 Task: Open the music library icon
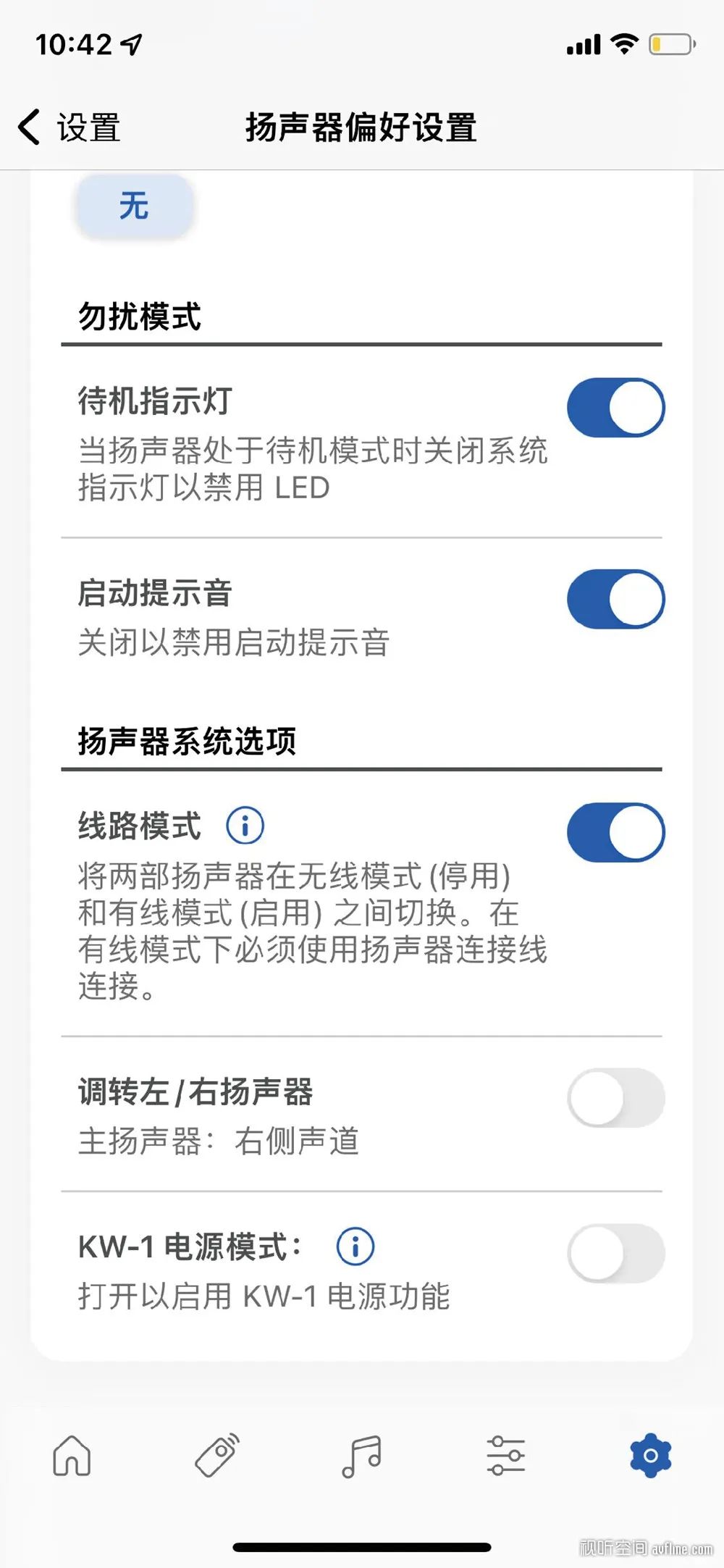tap(361, 1456)
